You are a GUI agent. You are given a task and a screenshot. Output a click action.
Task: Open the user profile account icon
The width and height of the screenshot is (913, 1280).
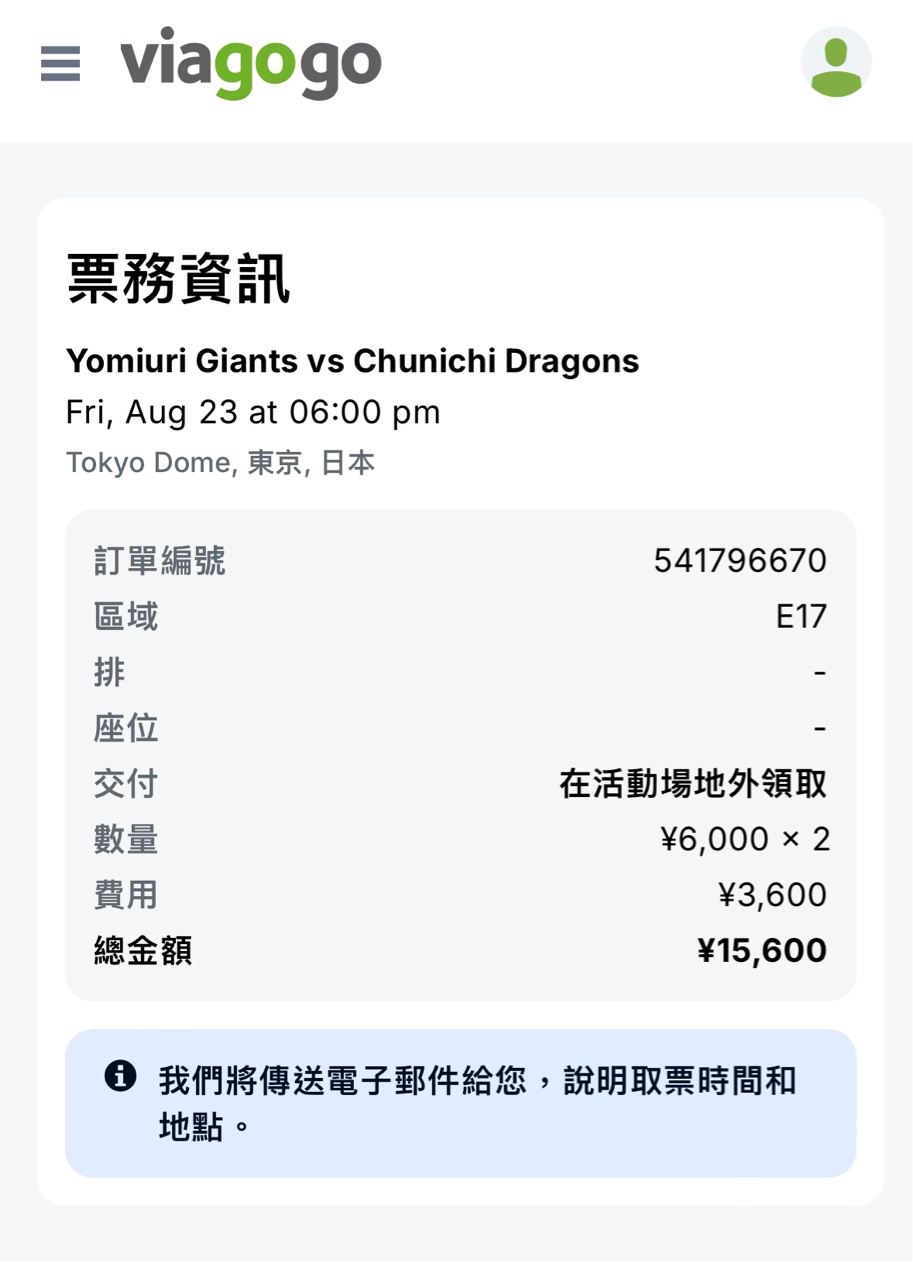click(x=836, y=62)
